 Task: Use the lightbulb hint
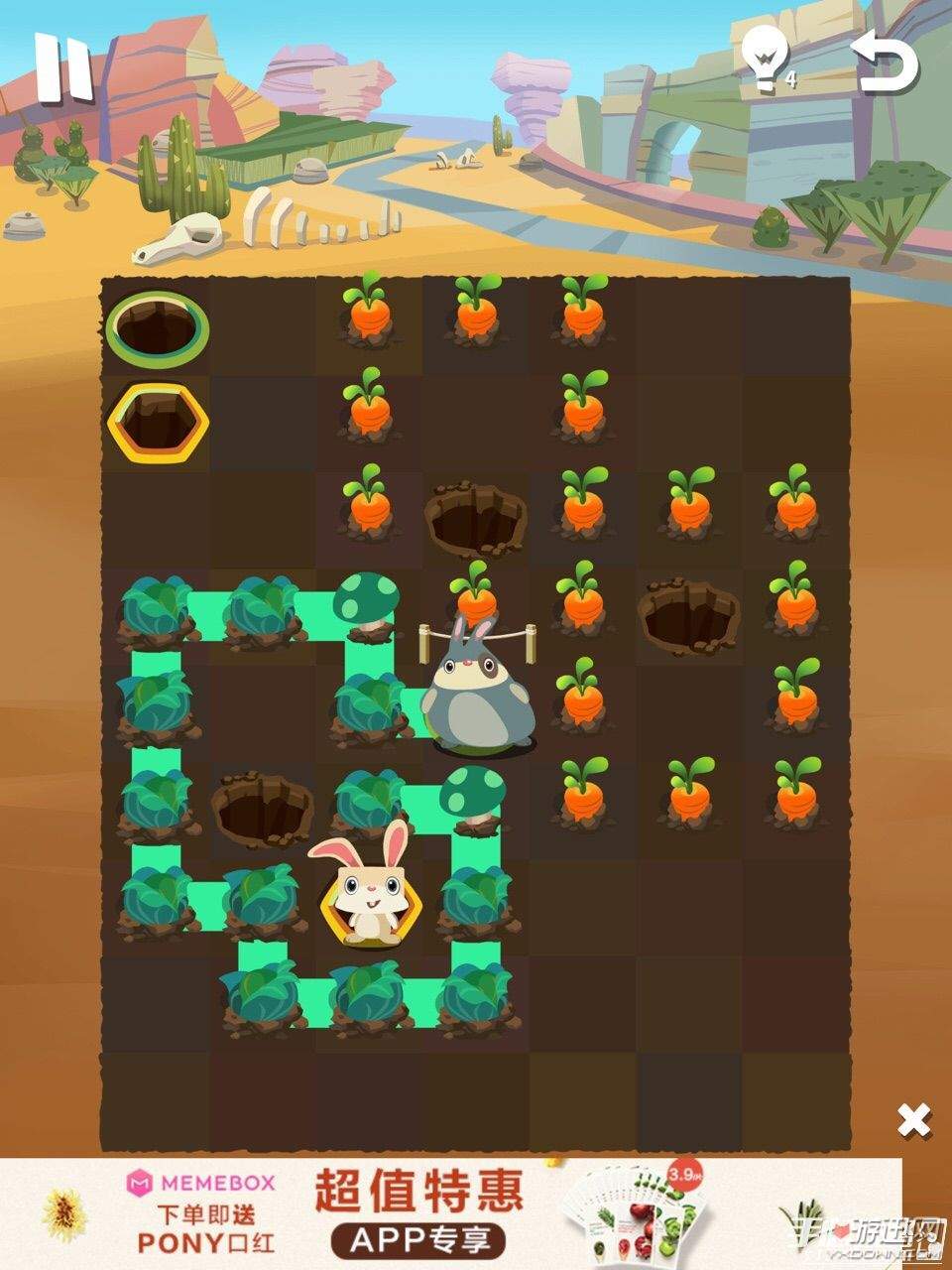pos(766,62)
